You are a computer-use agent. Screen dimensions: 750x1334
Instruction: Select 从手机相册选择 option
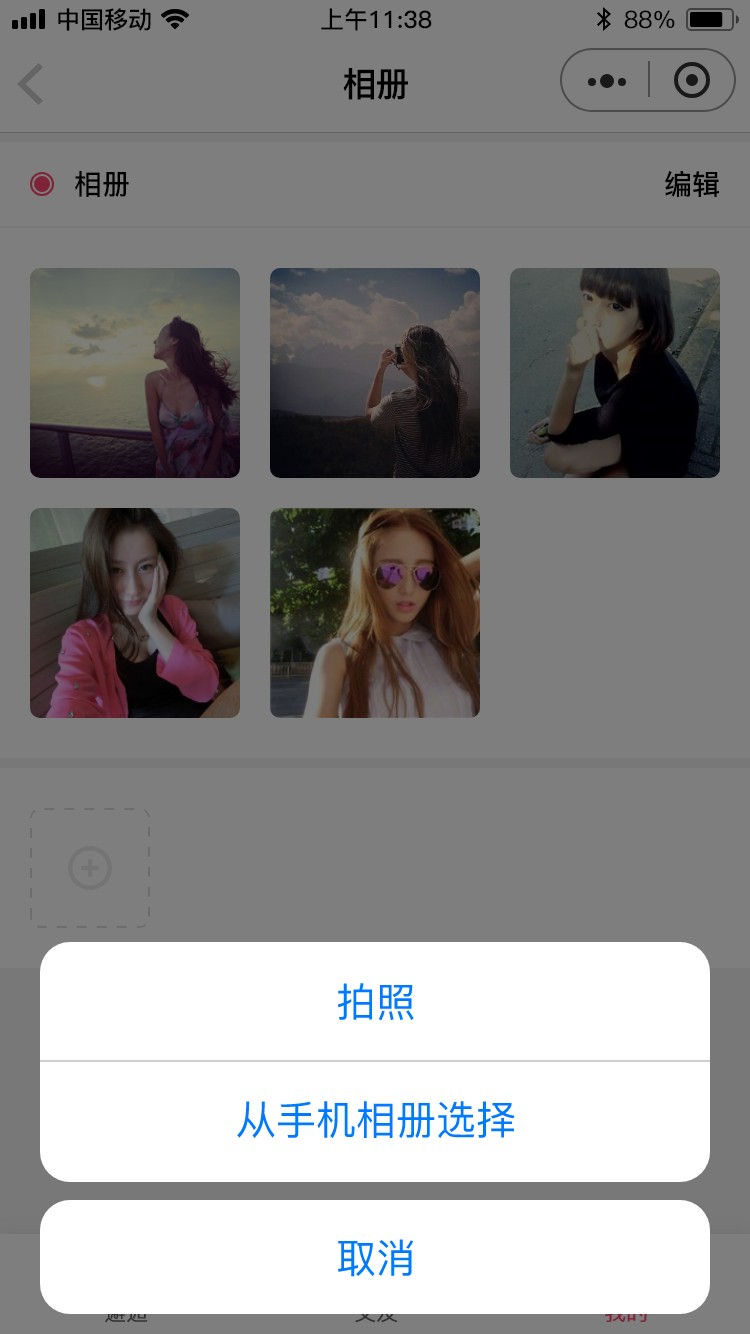click(x=375, y=1121)
